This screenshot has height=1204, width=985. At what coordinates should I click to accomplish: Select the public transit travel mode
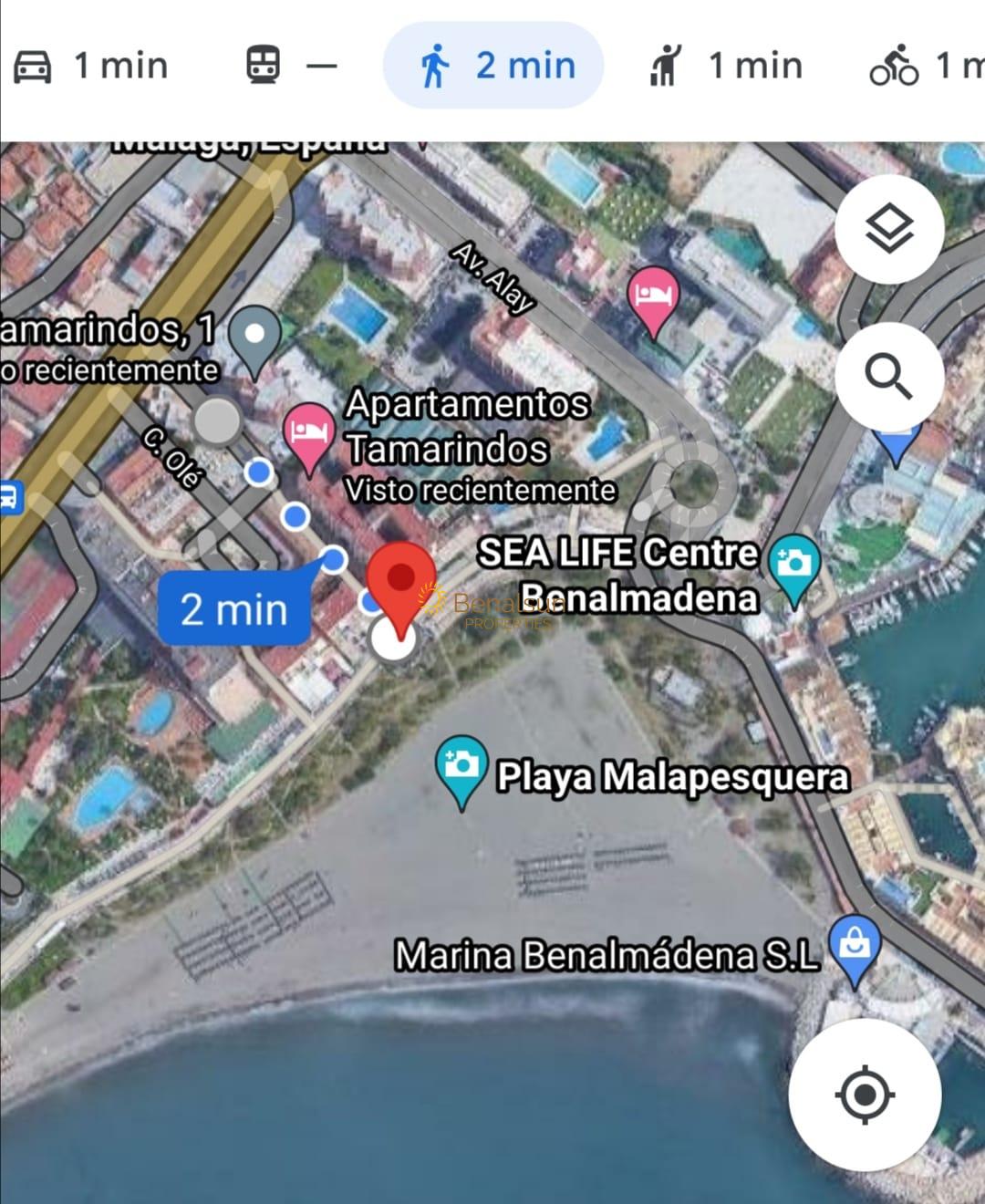click(290, 66)
